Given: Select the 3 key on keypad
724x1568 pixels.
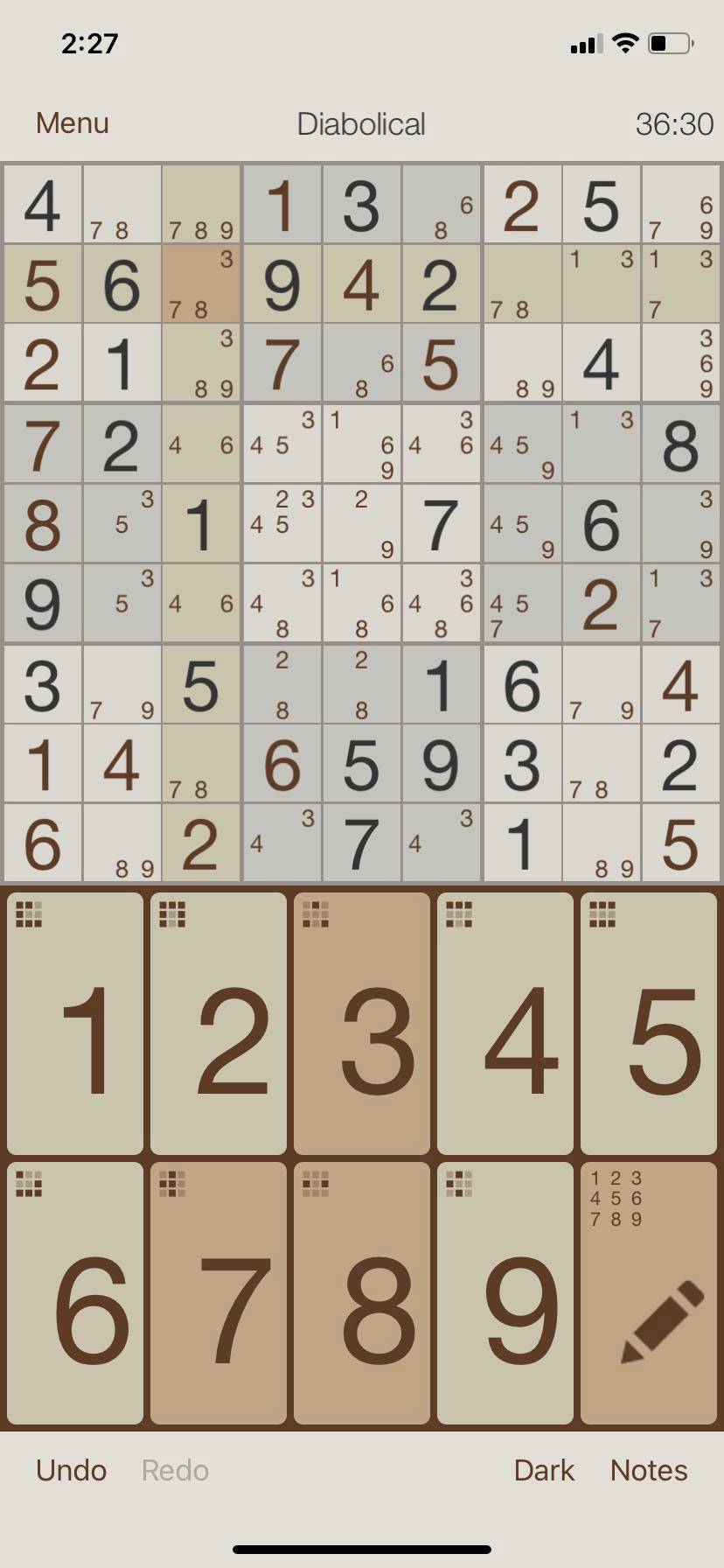Looking at the screenshot, I should tap(362, 1024).
